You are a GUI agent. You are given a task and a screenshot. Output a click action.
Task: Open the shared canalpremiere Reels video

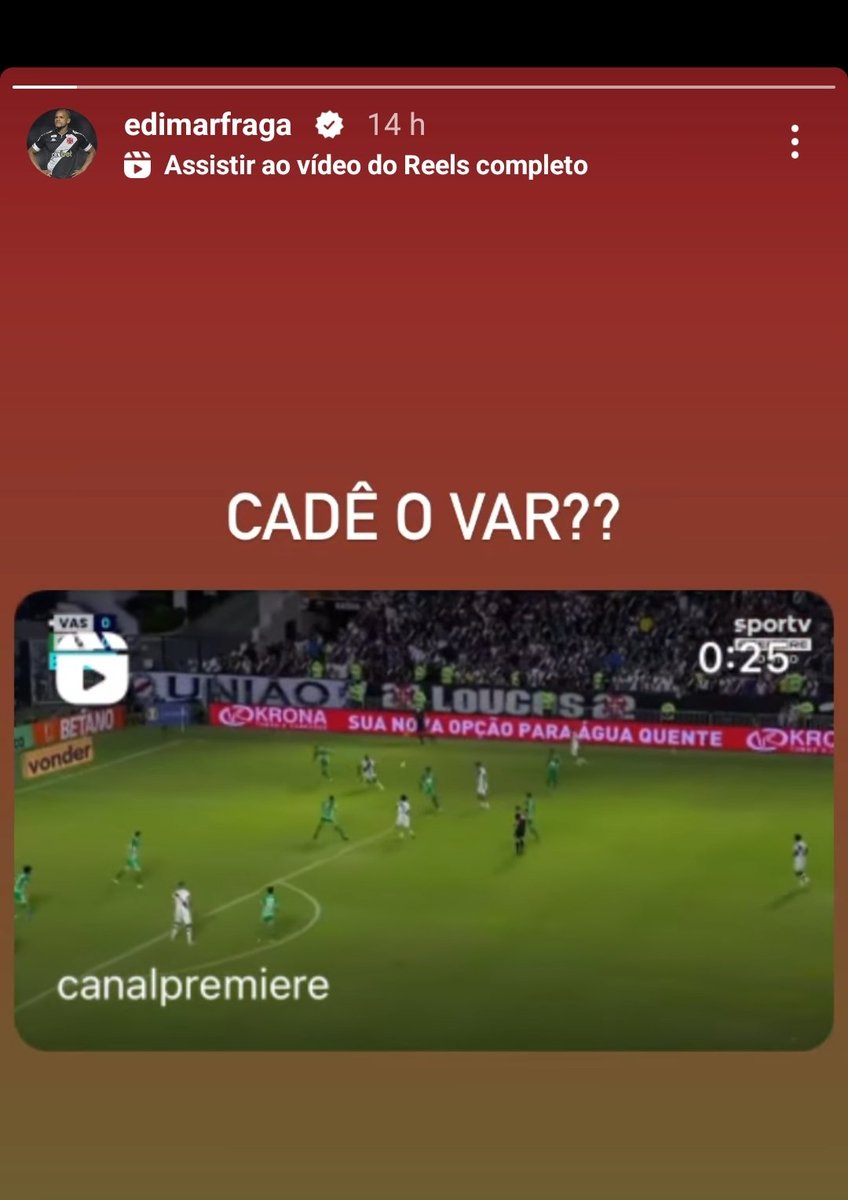click(x=423, y=820)
